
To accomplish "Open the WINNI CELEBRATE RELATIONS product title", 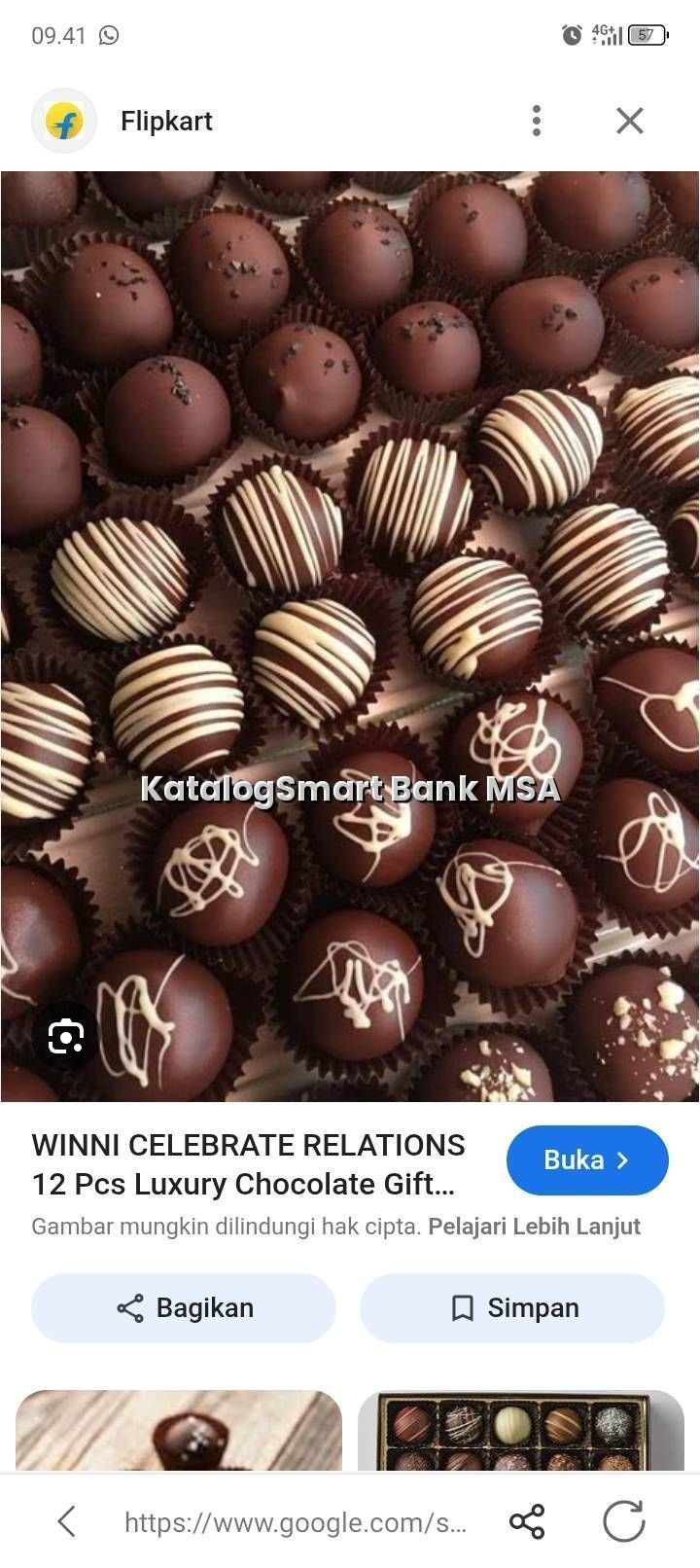I will click(248, 1164).
